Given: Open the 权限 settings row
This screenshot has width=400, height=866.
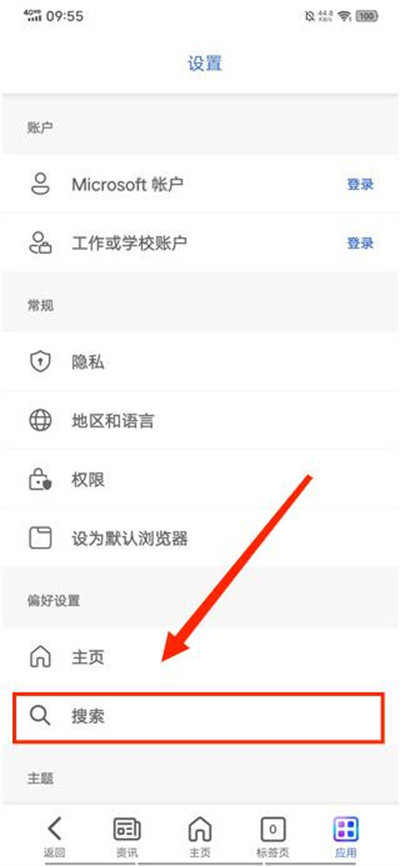Looking at the screenshot, I should point(200,479).
